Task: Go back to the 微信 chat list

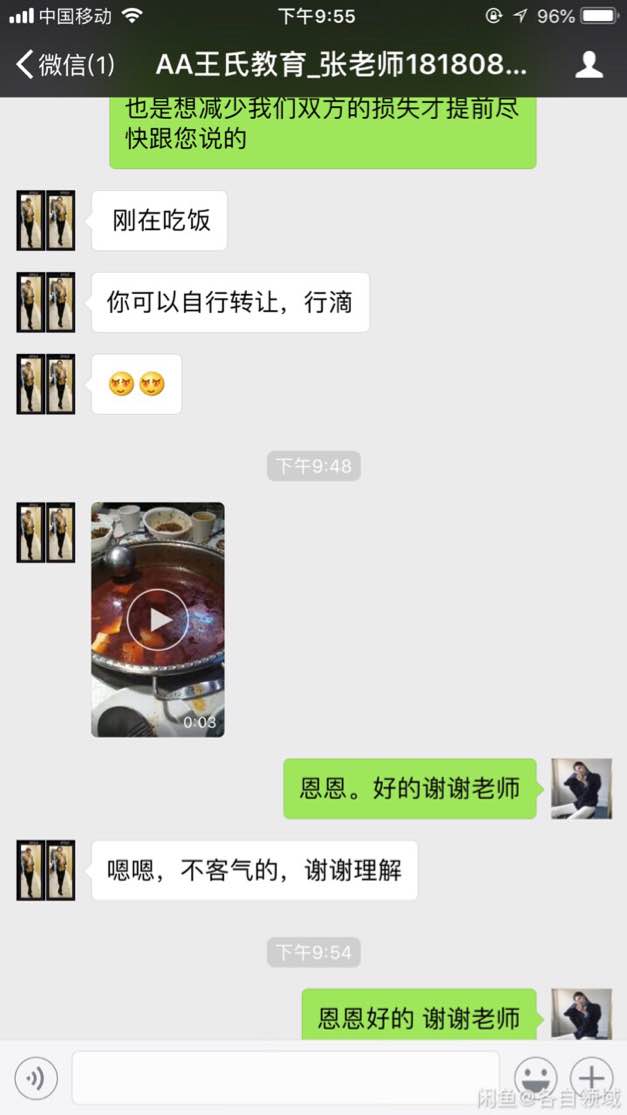Action: coord(65,66)
